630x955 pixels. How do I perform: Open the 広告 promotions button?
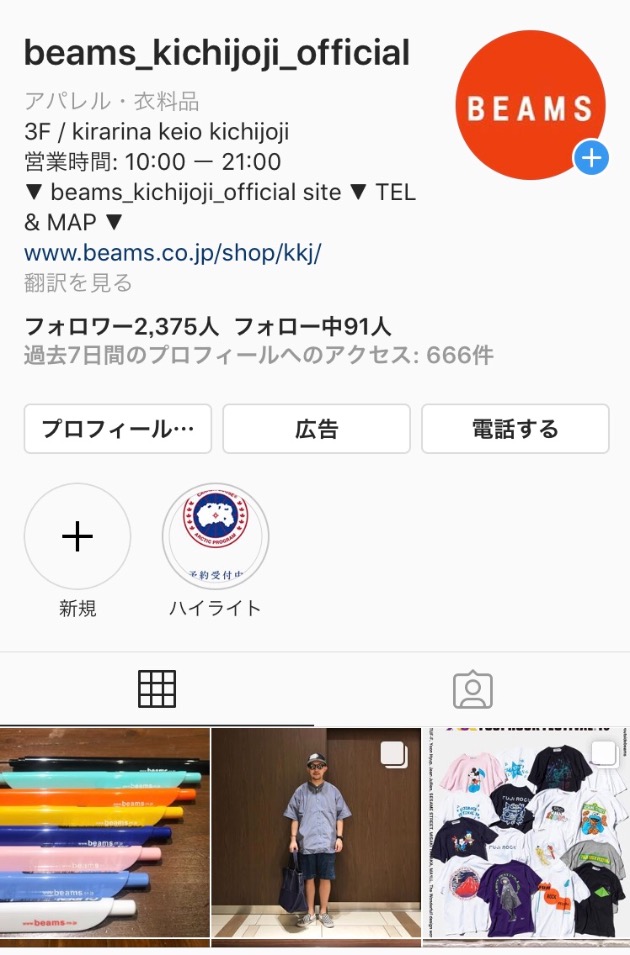pos(316,429)
